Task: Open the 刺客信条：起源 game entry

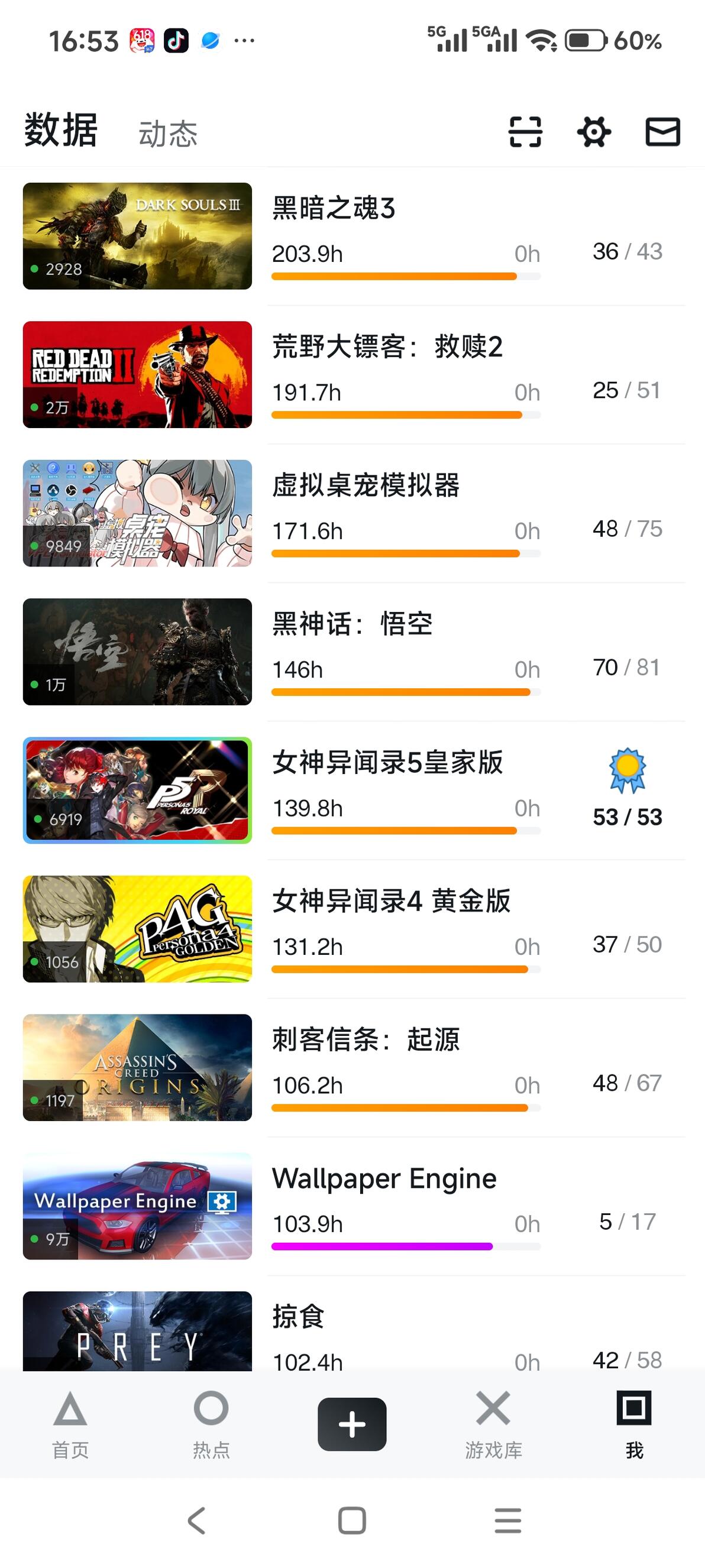Action: point(353,1068)
